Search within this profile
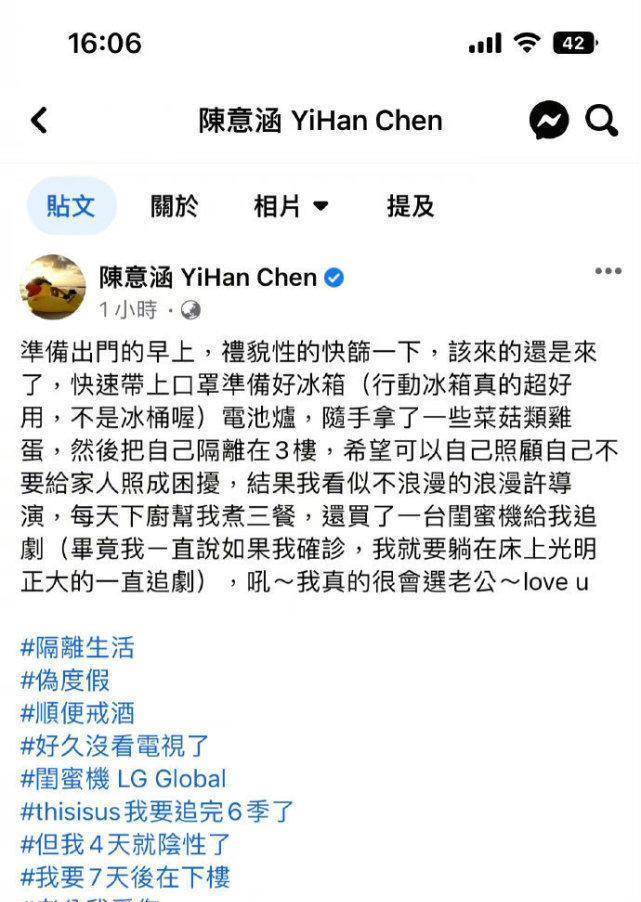Screen dimensions: 641x902 point(601,121)
